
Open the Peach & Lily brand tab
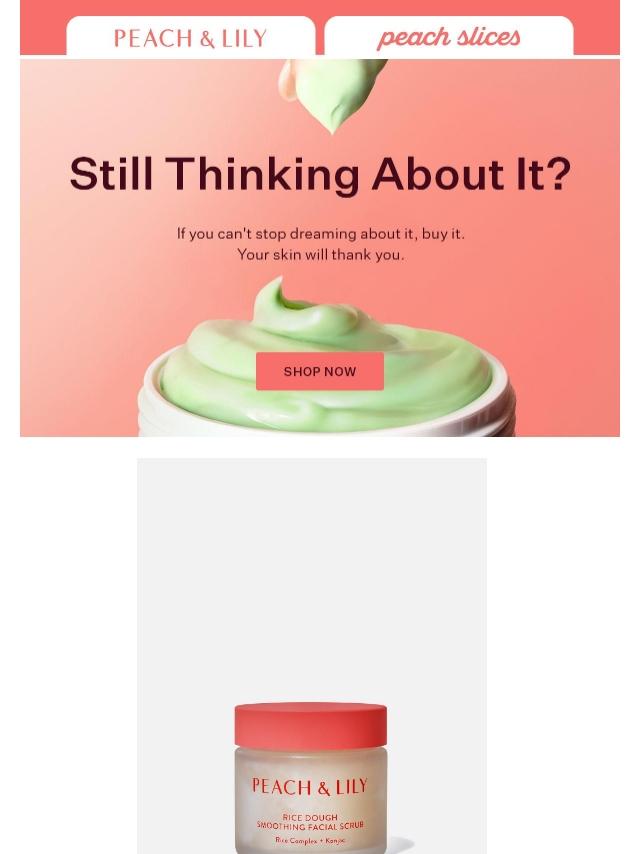coord(190,38)
